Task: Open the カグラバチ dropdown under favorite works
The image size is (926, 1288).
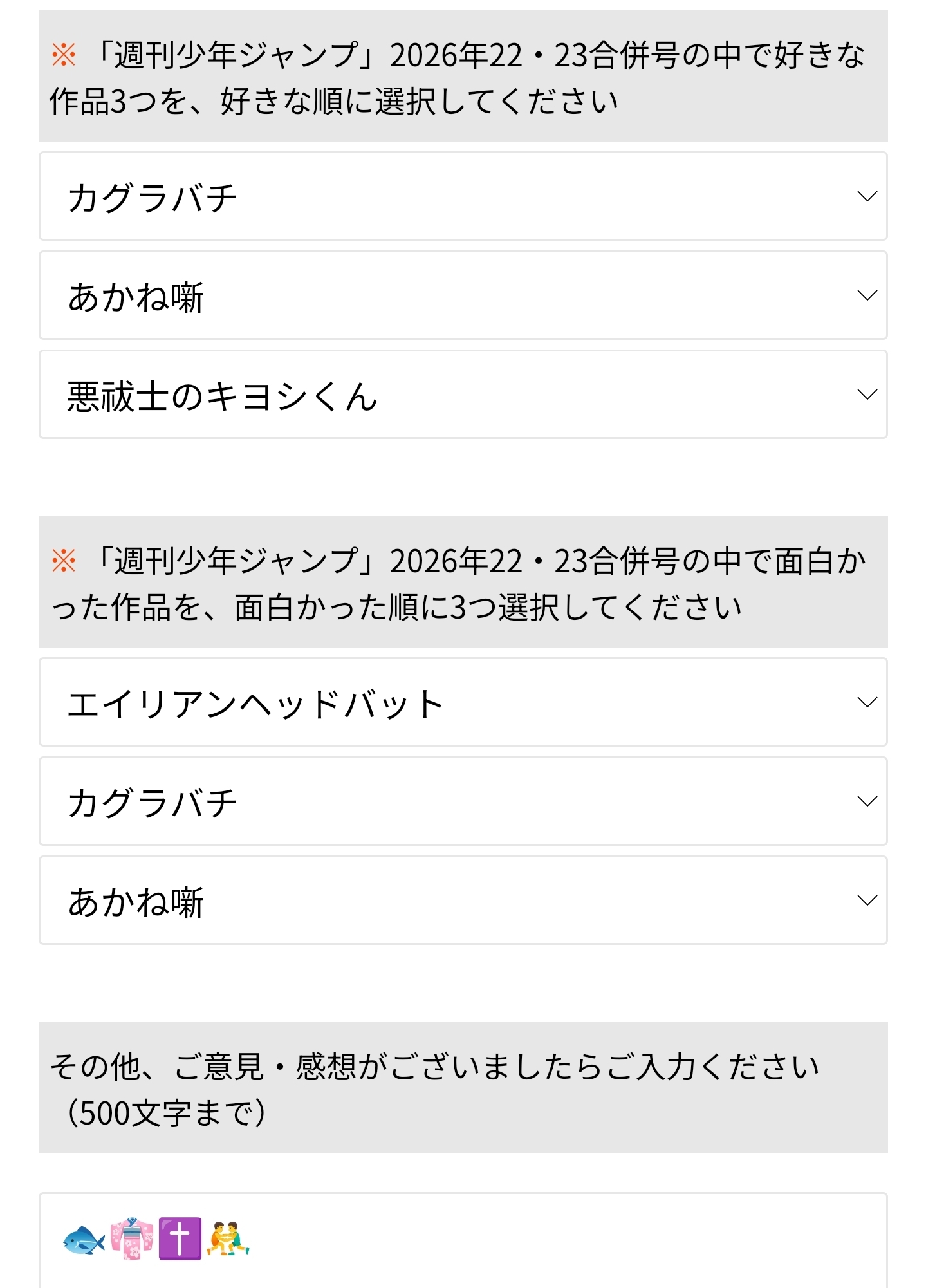Action: coord(463,196)
